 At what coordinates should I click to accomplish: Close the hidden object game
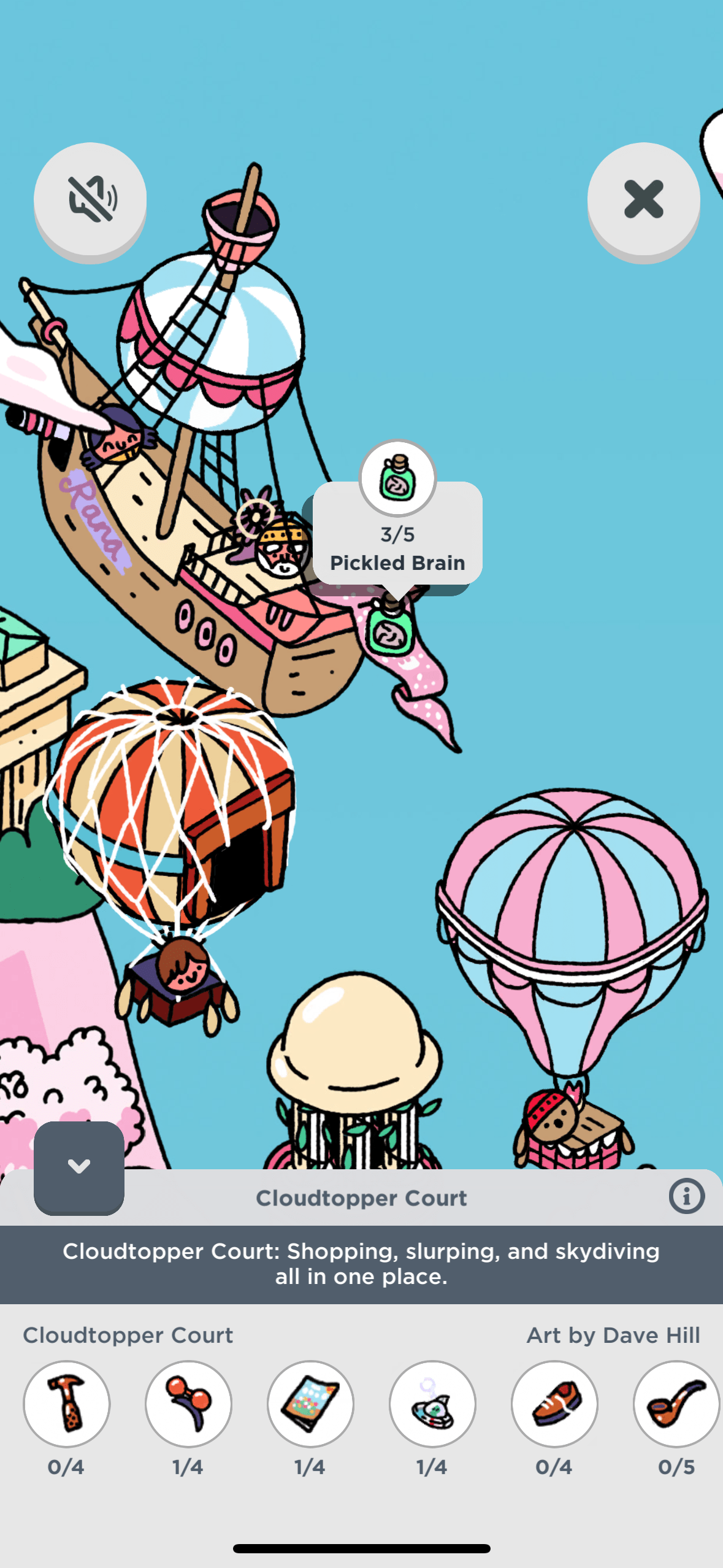pos(643,199)
